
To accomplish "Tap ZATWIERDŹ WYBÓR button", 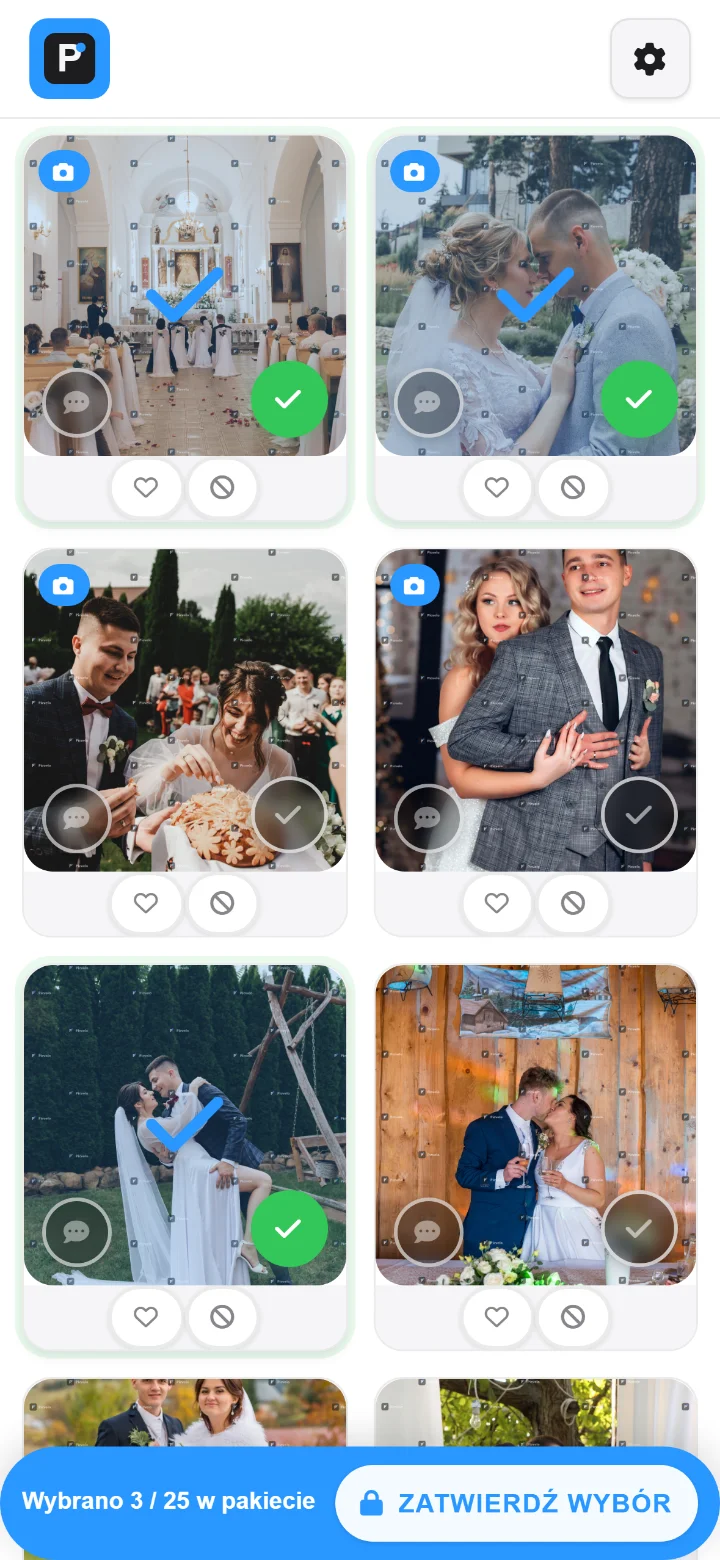I will [516, 1503].
